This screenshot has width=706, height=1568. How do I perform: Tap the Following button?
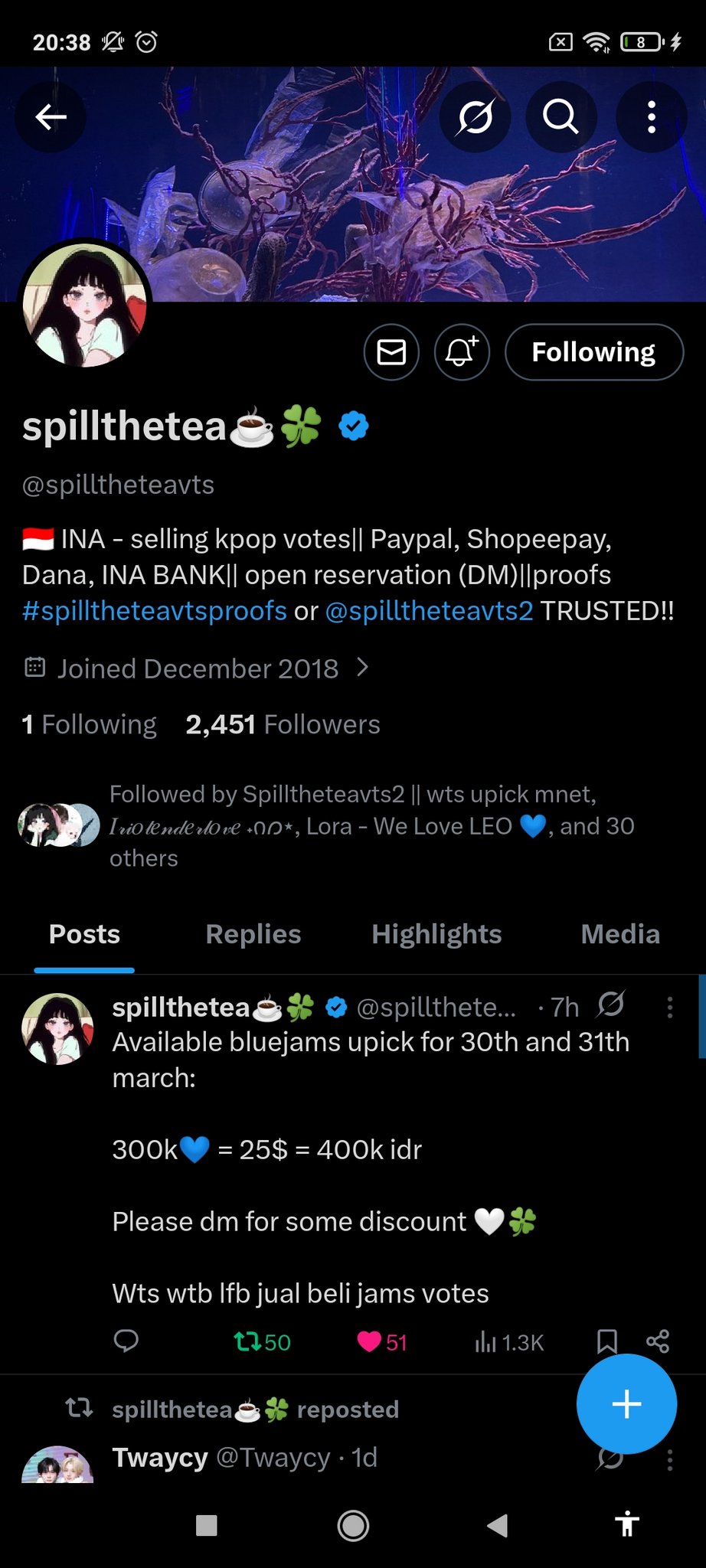593,352
